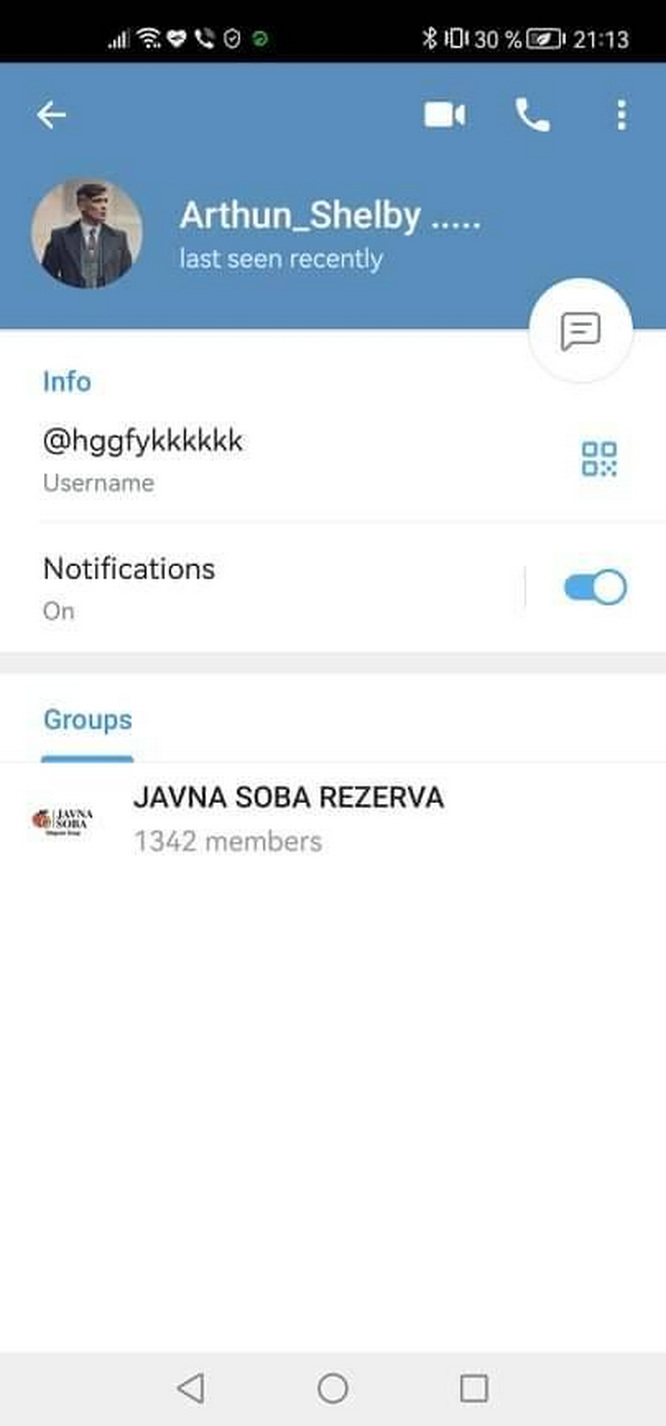View the profile picture of Arthun_Shelby
This screenshot has height=1426, width=666.
tap(87, 235)
